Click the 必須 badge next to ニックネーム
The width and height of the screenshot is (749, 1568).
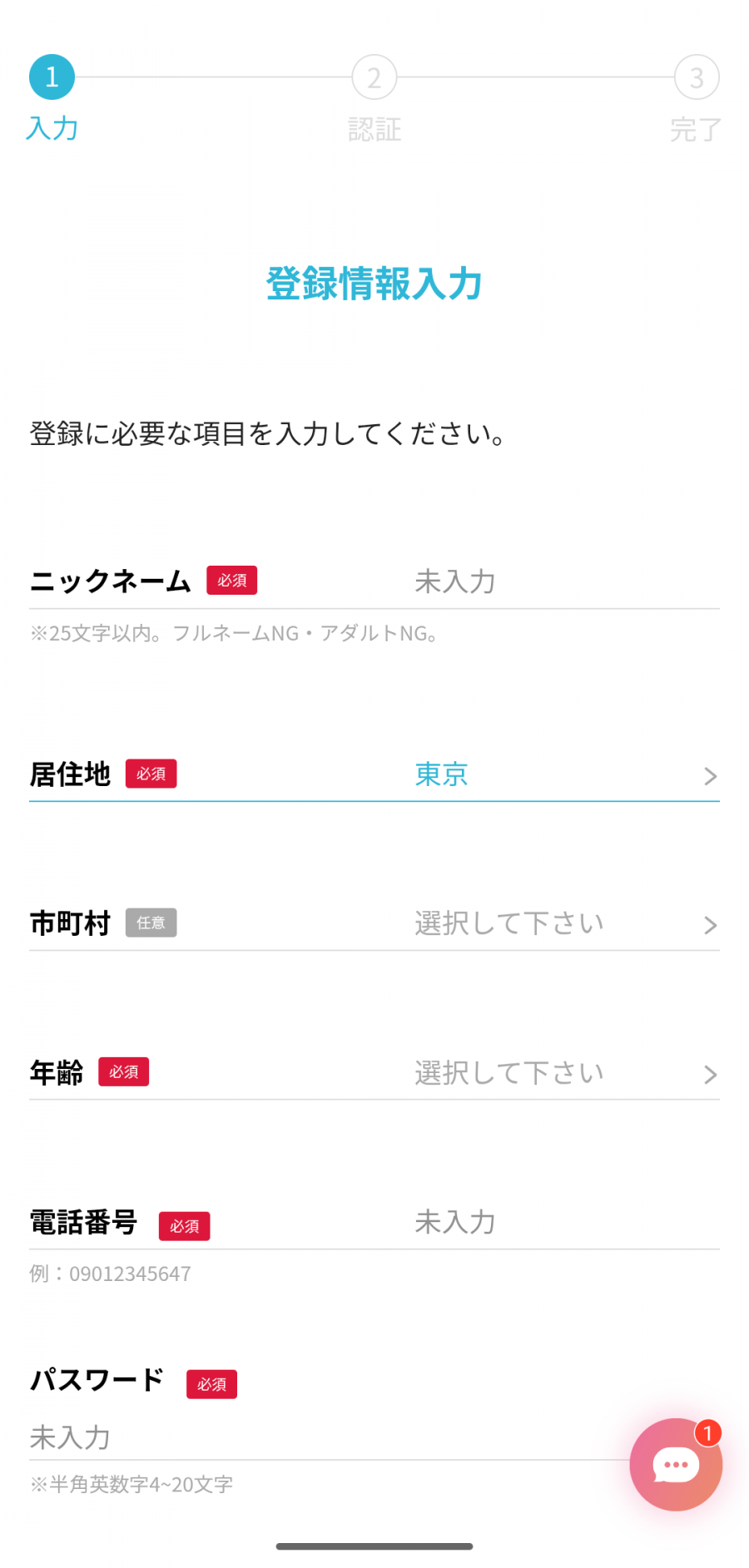tap(232, 580)
